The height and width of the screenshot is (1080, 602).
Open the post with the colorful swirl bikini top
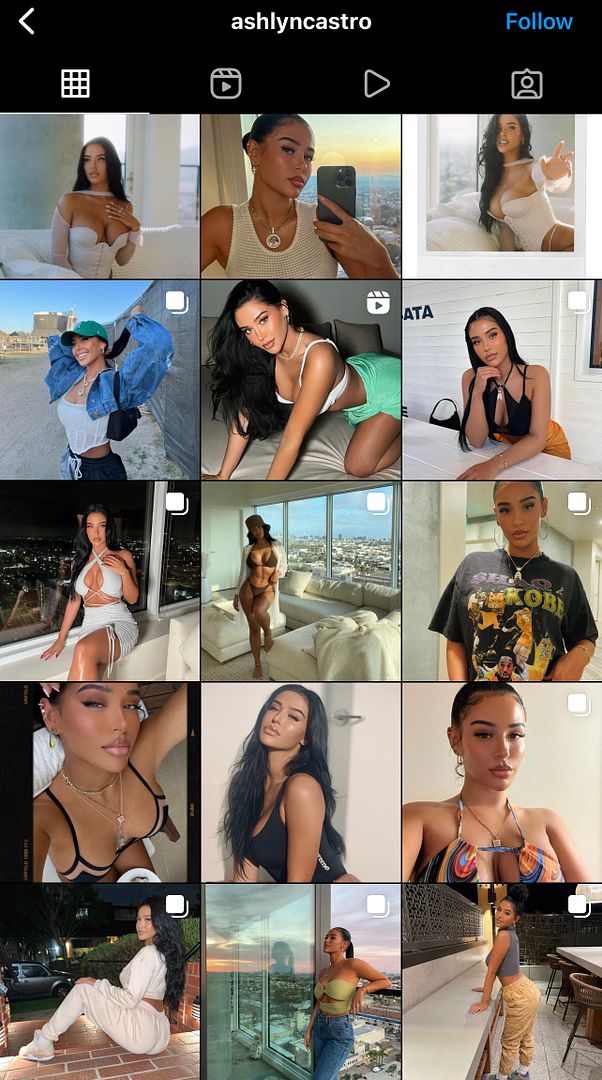pyautogui.click(x=502, y=782)
